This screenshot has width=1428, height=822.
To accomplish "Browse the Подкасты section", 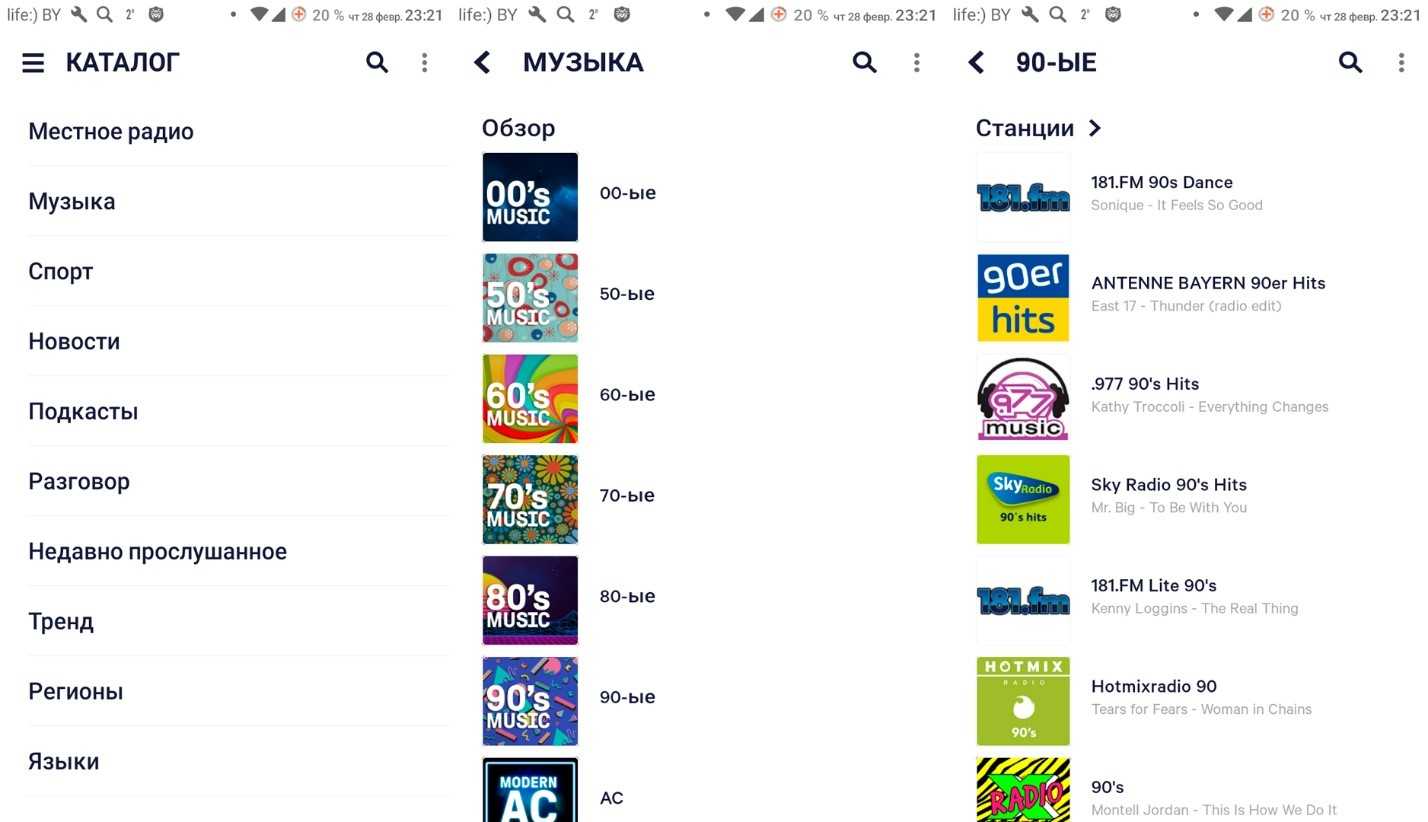I will [x=83, y=412].
